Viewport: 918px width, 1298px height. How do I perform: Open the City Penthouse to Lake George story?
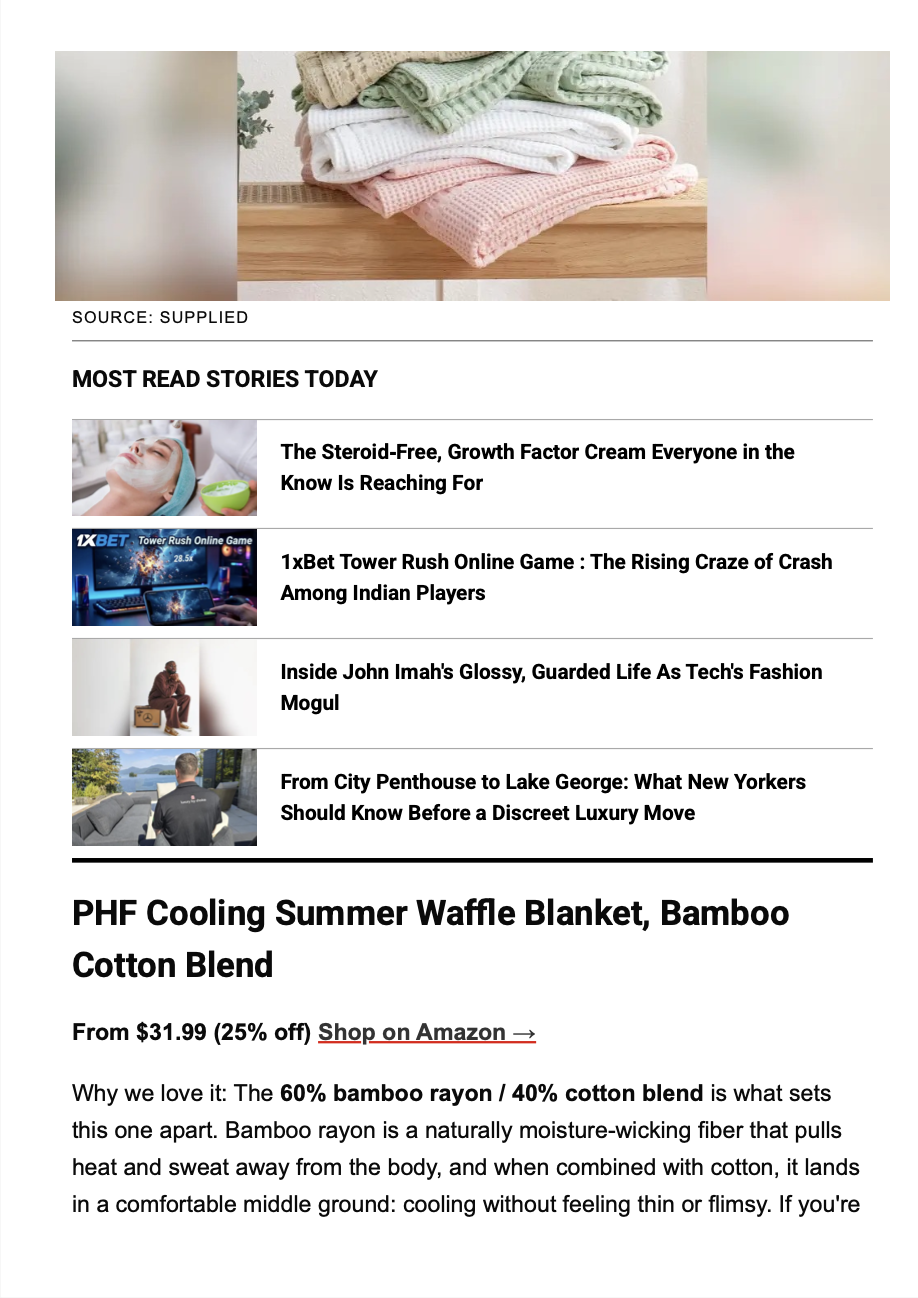[543, 797]
